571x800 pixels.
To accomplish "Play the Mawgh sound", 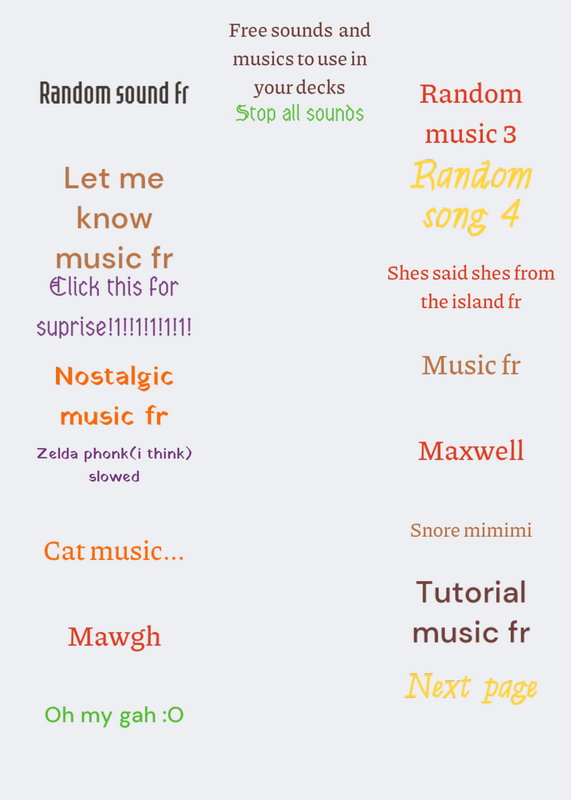I will [x=114, y=637].
